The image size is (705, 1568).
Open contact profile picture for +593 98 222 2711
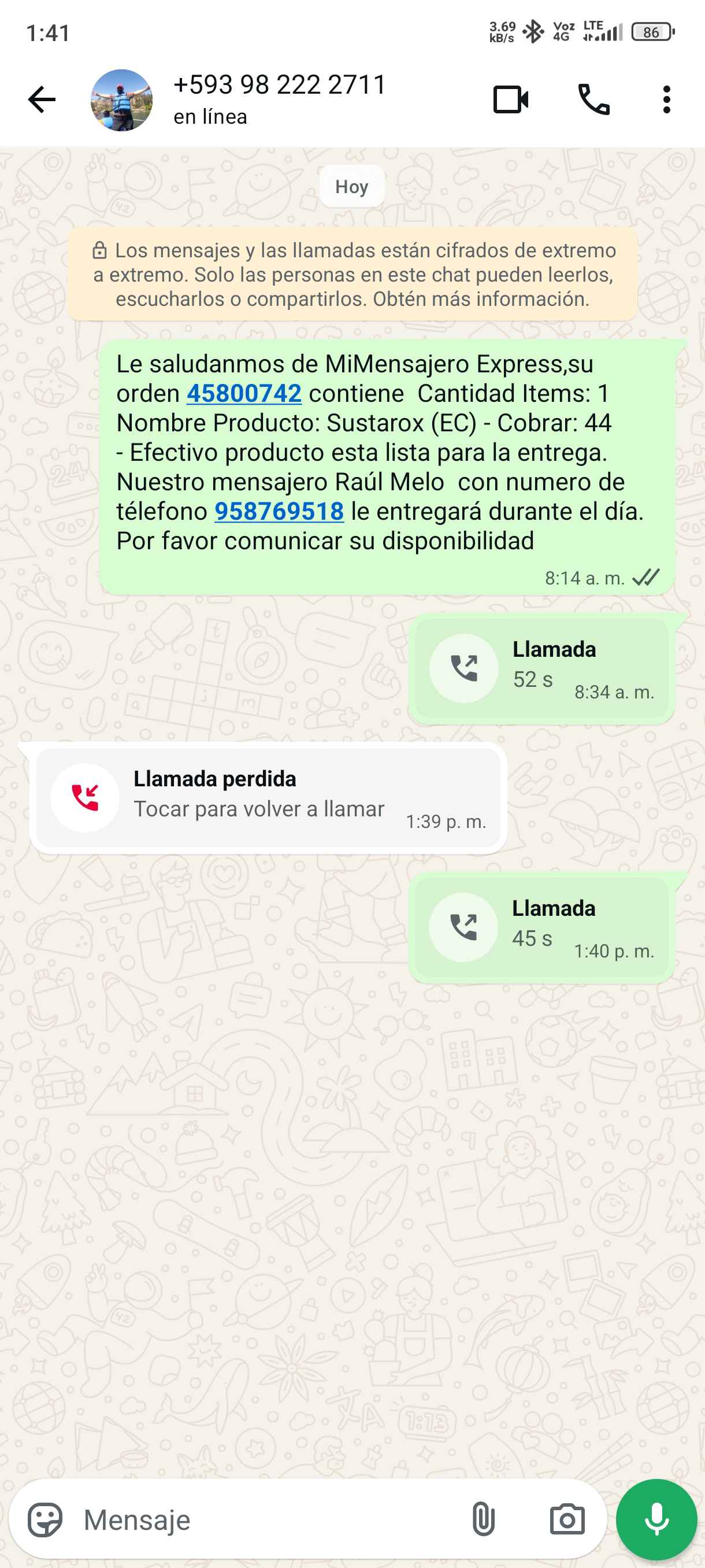[122, 100]
